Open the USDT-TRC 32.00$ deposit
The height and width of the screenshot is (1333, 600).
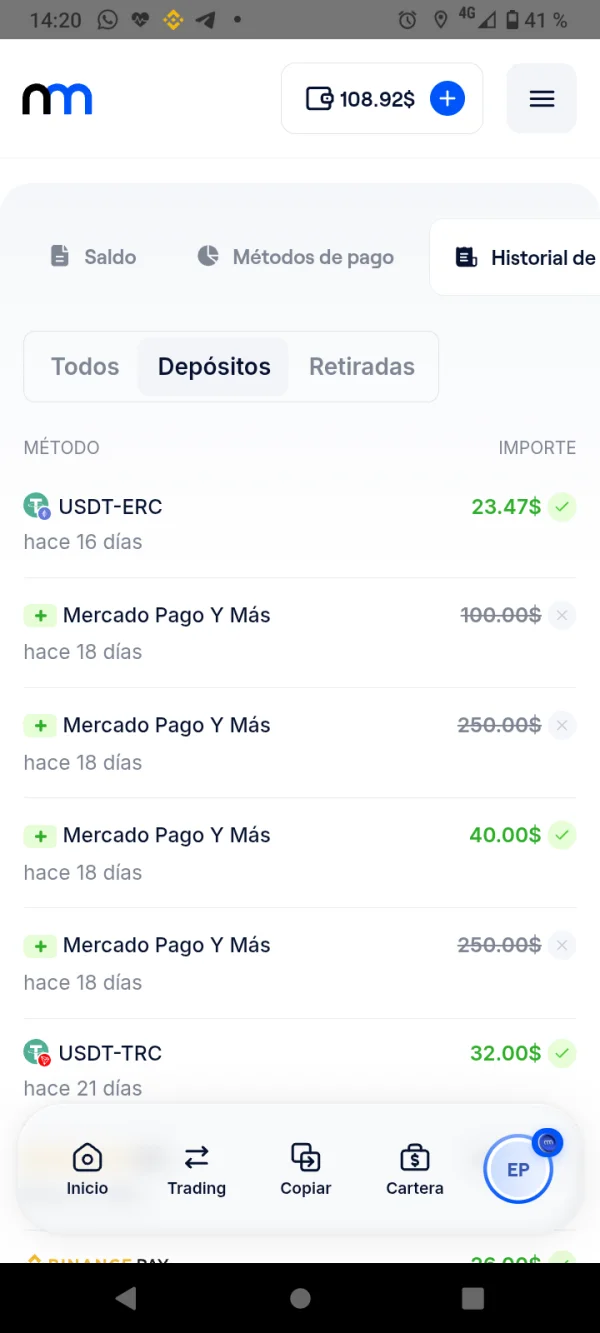(300, 1070)
